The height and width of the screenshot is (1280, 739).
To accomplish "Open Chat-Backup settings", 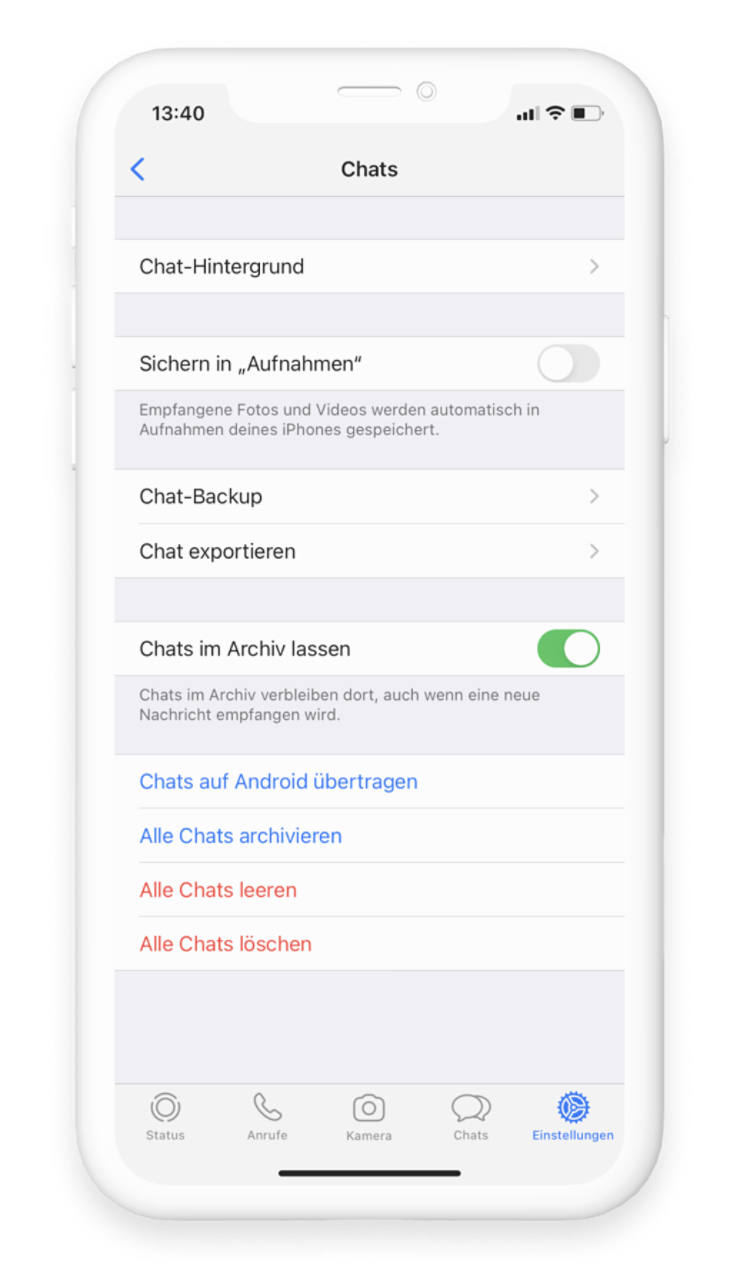I will point(368,497).
